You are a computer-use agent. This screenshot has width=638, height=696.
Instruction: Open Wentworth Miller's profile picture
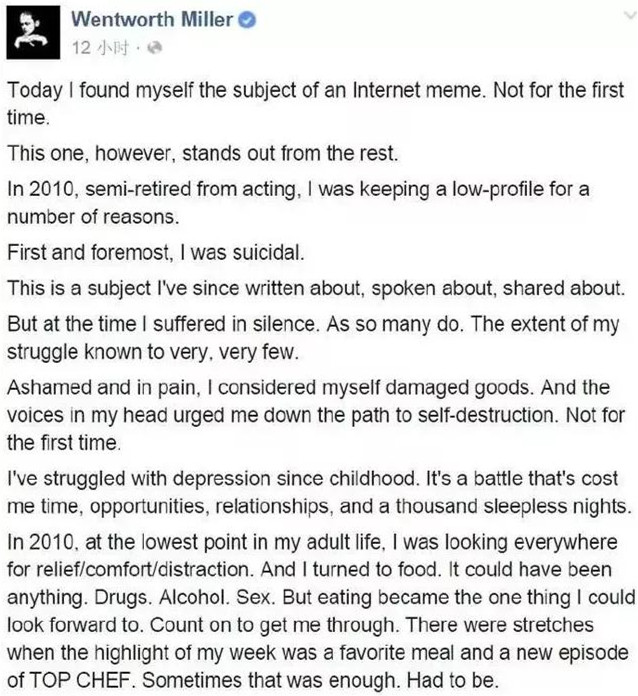pyautogui.click(x=32, y=34)
